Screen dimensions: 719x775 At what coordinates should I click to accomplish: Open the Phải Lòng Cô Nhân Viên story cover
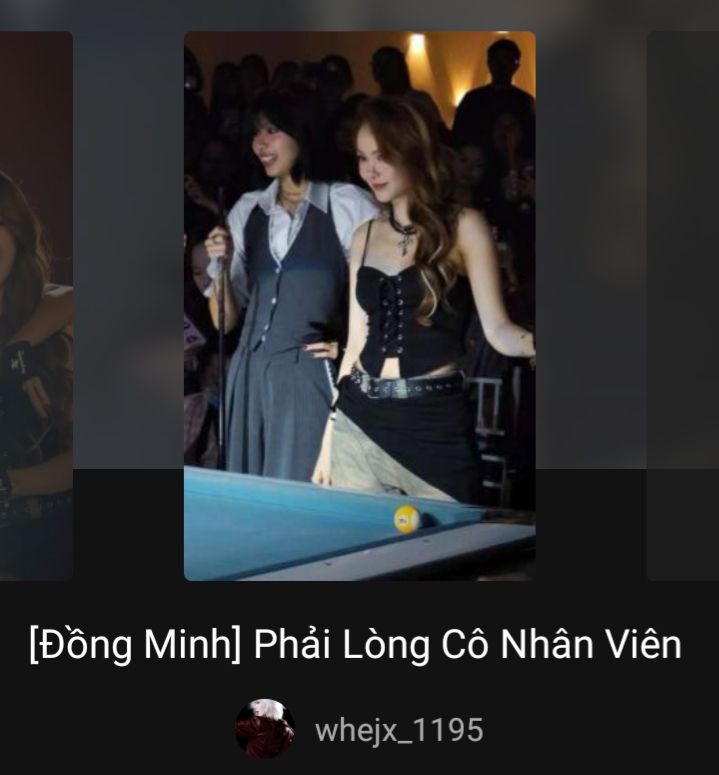coord(359,305)
